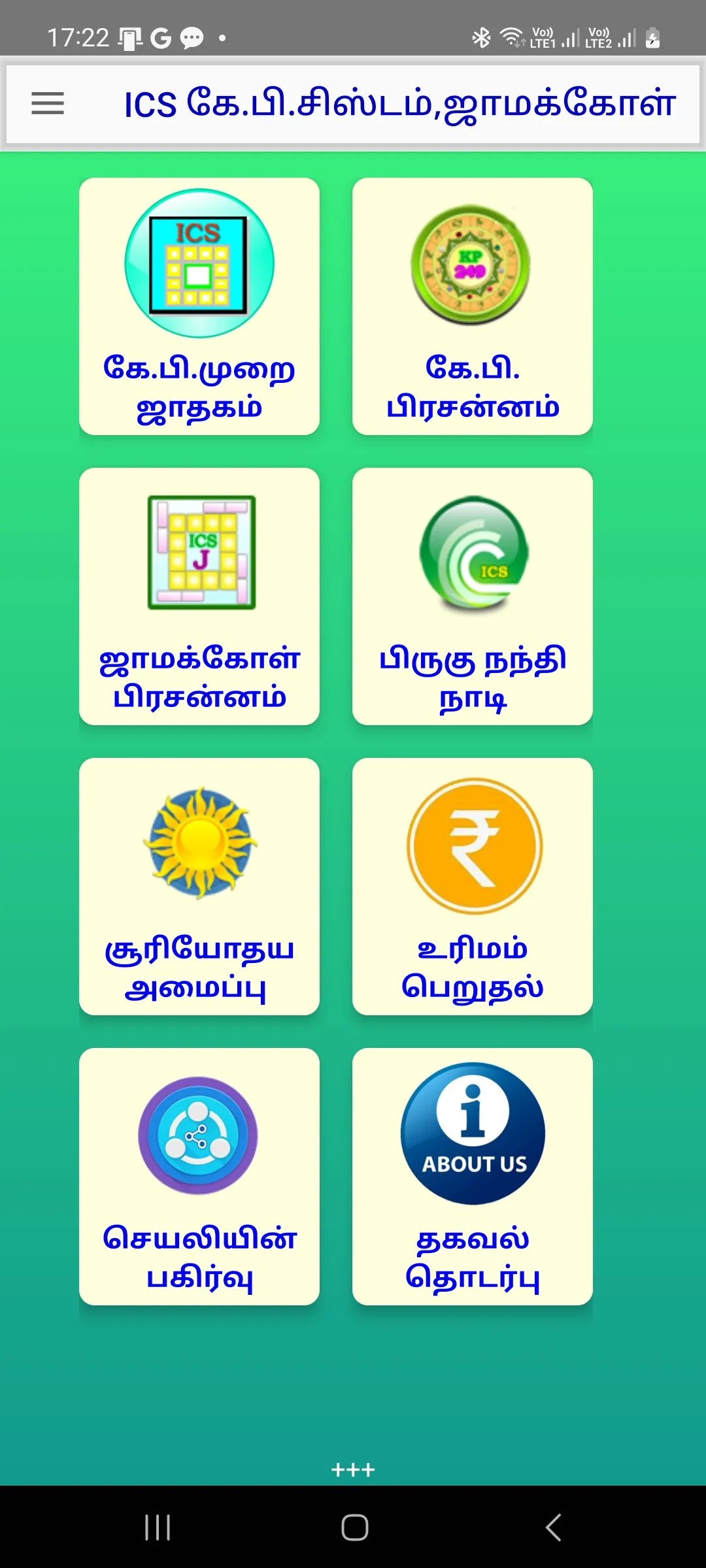
Task: Select the sunrise sun icon for சூரியோதய அமைப்பு
Action: click(198, 843)
